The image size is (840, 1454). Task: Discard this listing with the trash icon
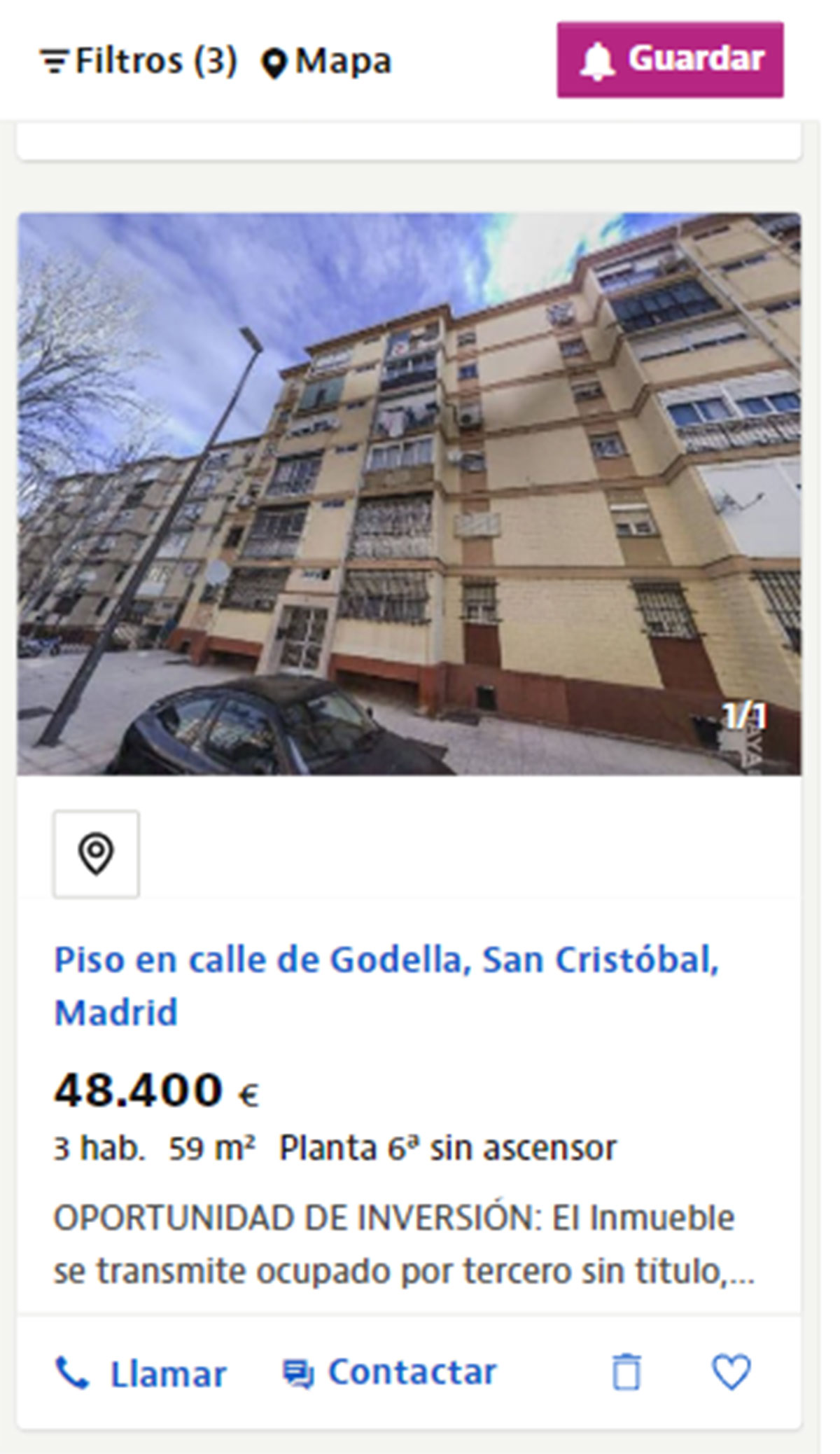click(626, 1371)
